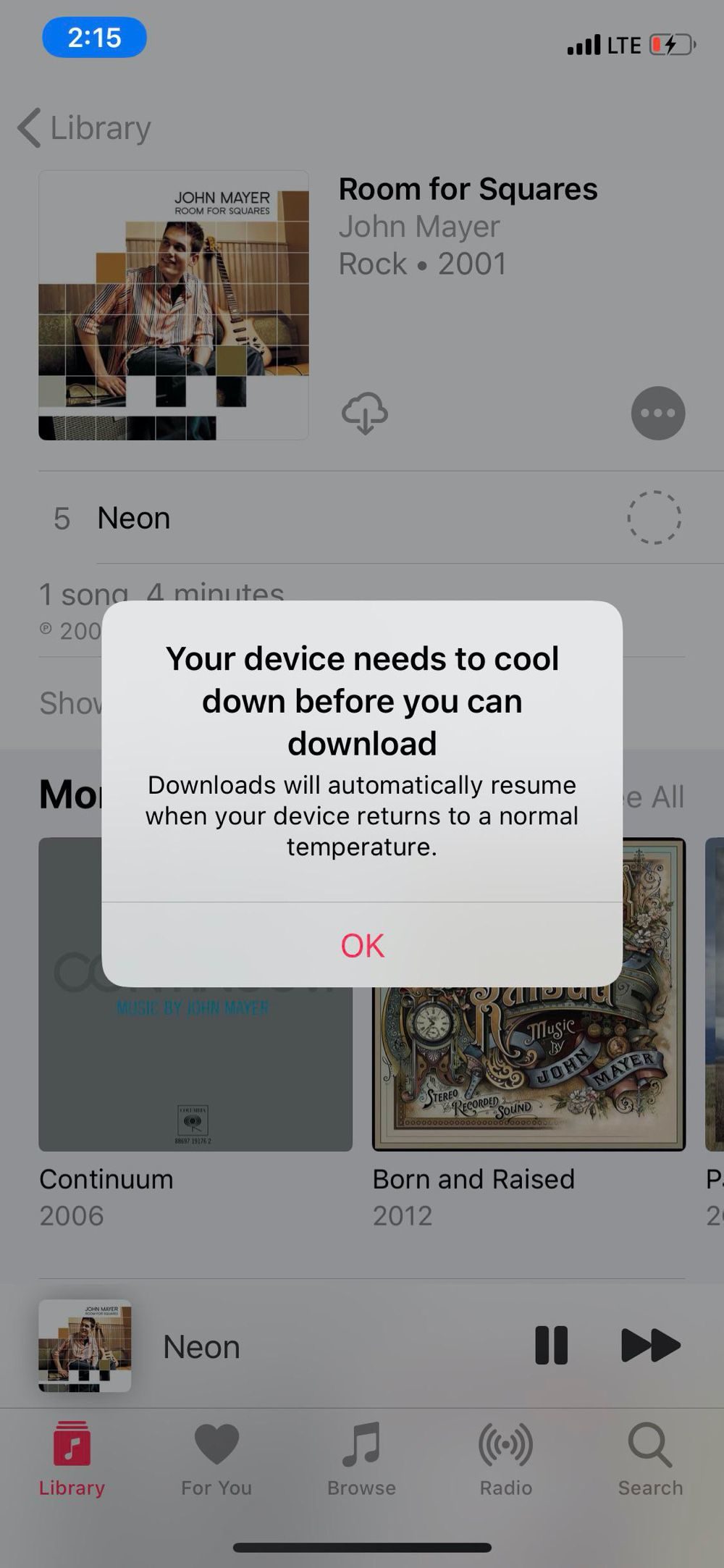Screen dimensions: 724x1568
Task: Go back to Library
Action: coord(84,128)
